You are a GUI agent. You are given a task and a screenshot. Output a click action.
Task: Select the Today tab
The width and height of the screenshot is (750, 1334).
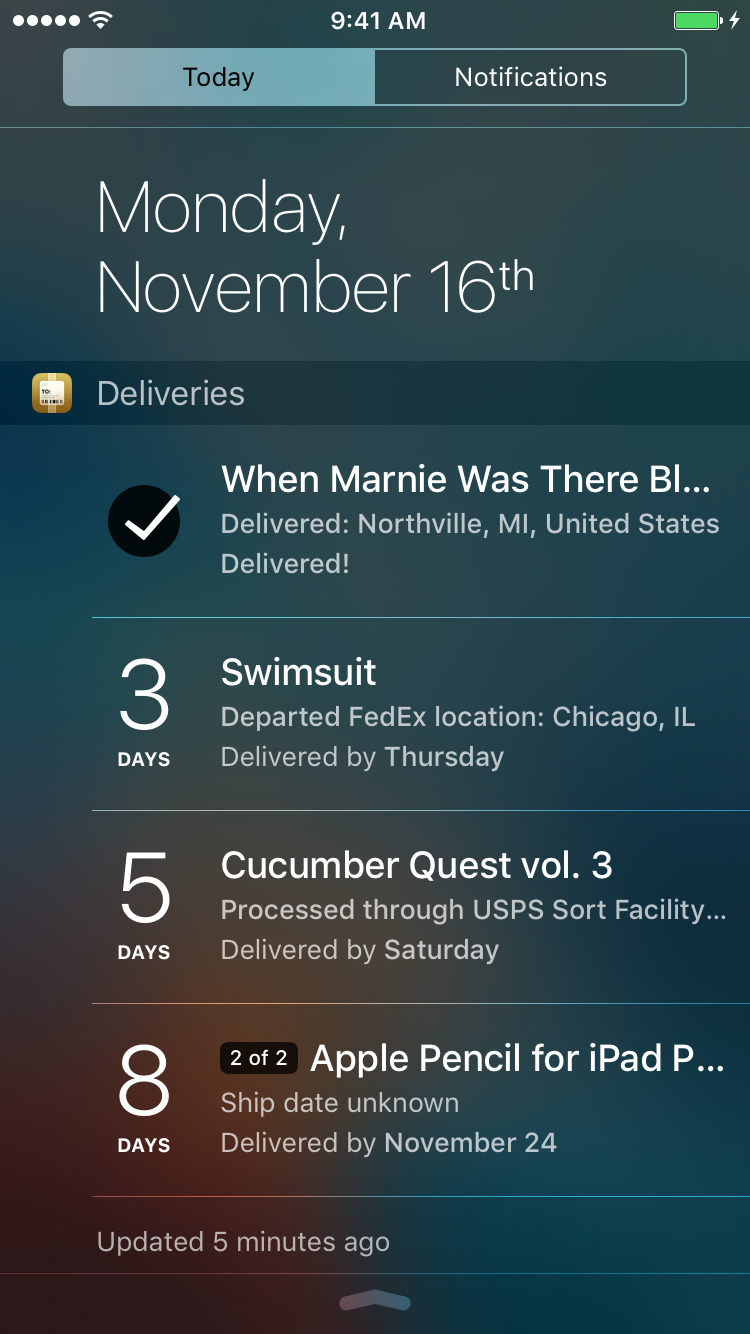219,77
